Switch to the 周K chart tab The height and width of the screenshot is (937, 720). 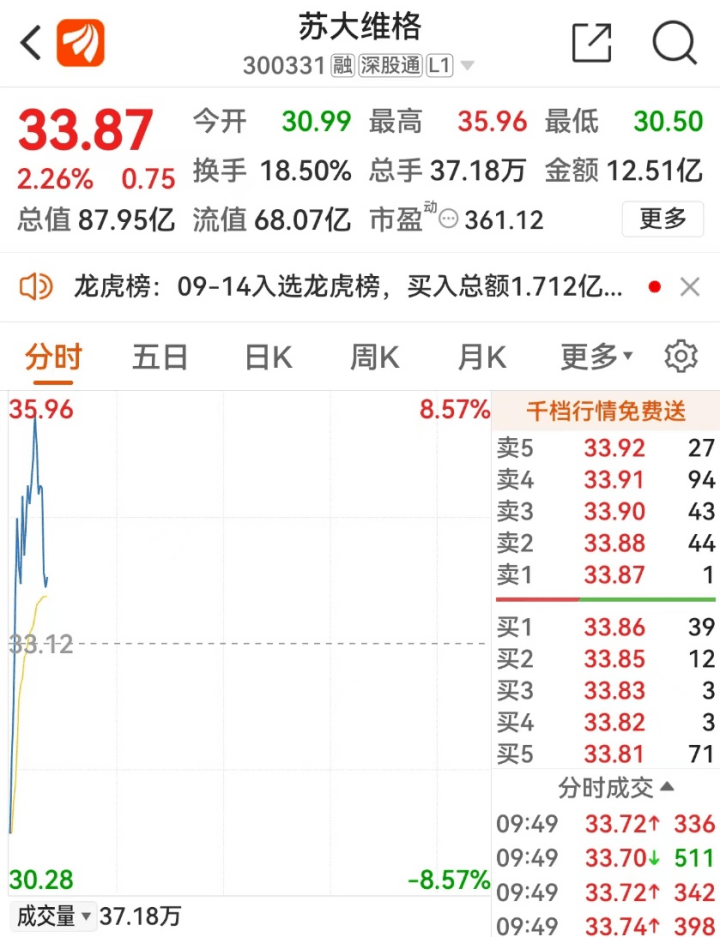(374, 356)
